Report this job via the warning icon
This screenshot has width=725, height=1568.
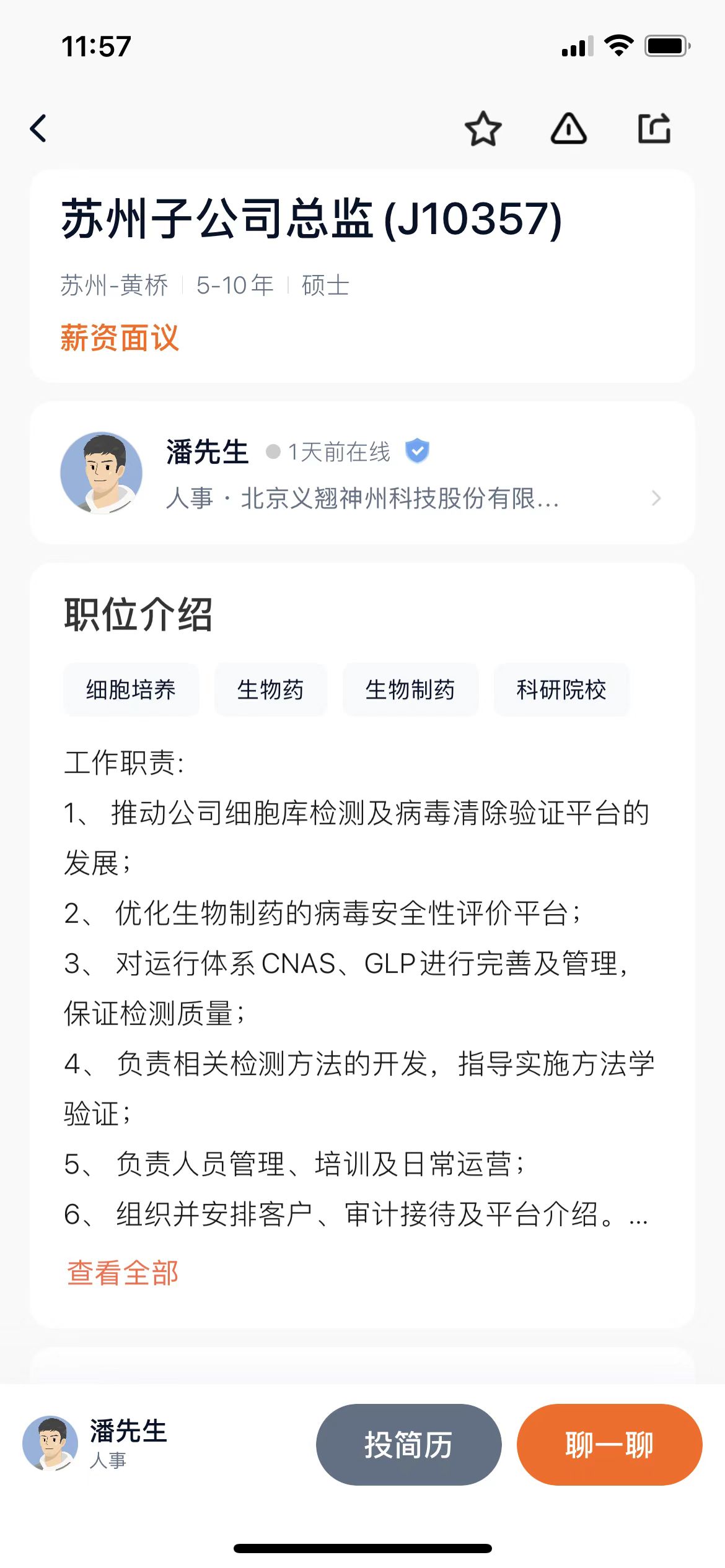[x=568, y=129]
